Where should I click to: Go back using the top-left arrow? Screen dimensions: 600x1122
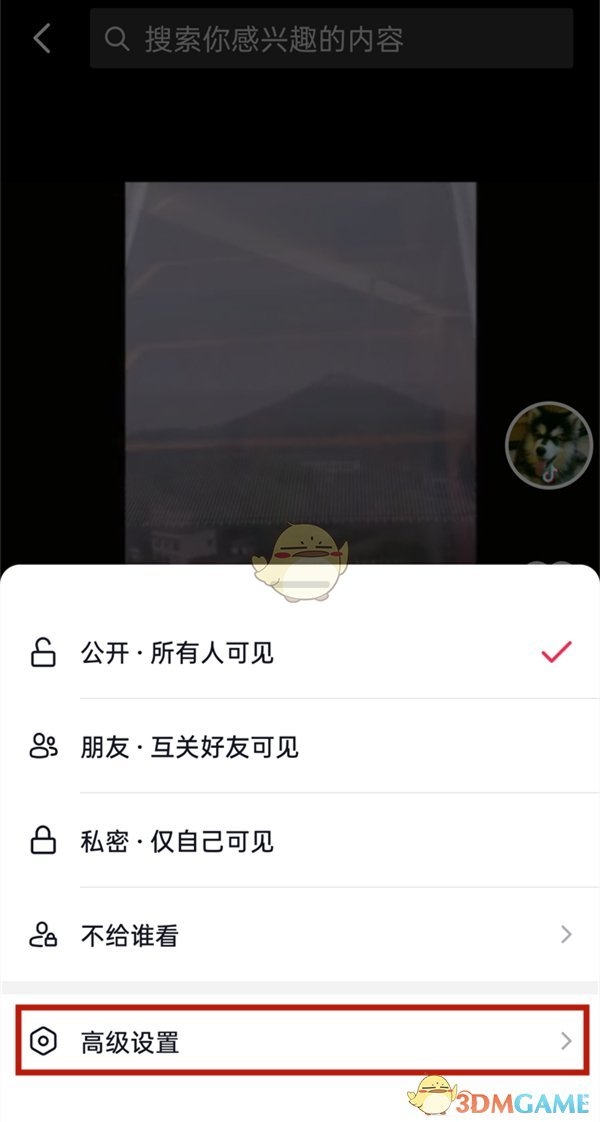[x=42, y=40]
